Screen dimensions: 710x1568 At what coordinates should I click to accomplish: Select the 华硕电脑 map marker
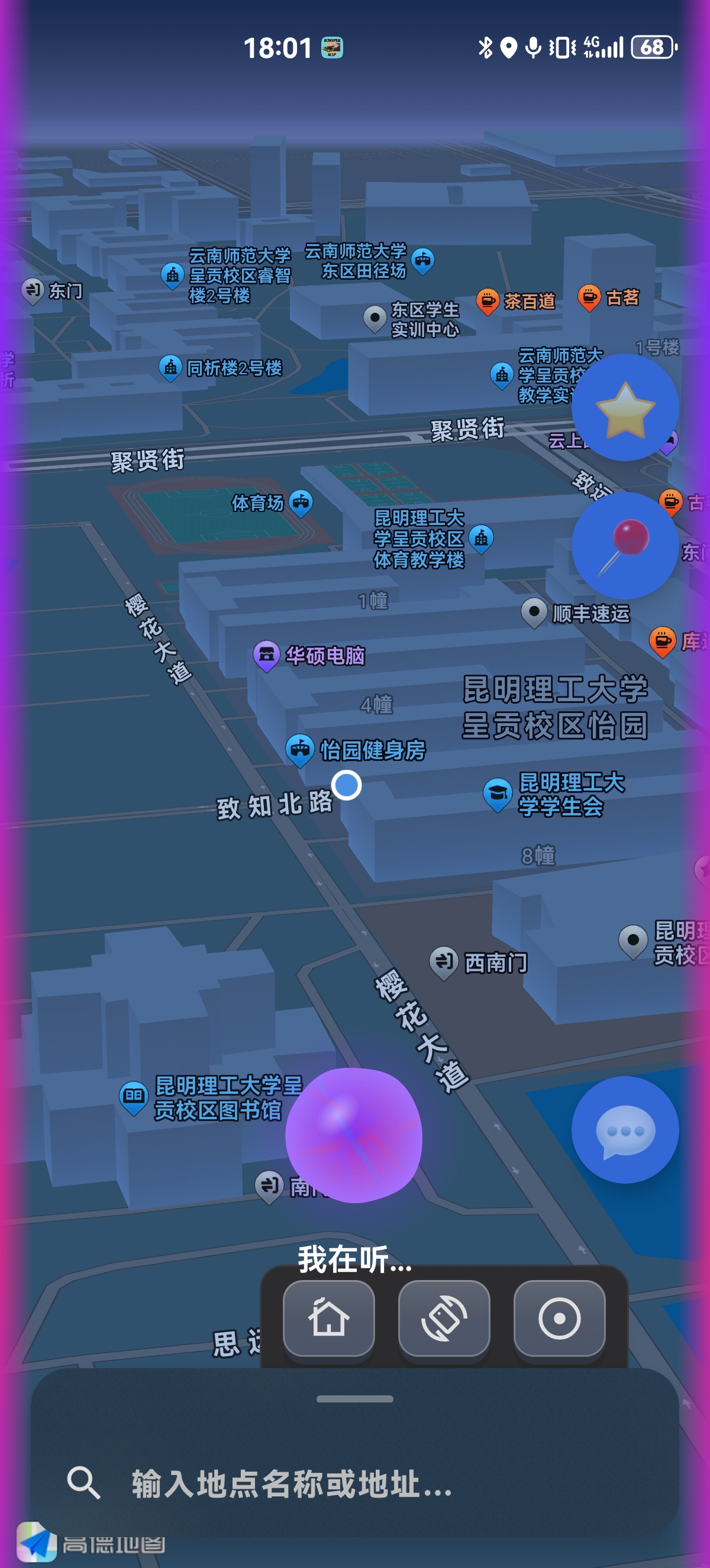point(267,655)
